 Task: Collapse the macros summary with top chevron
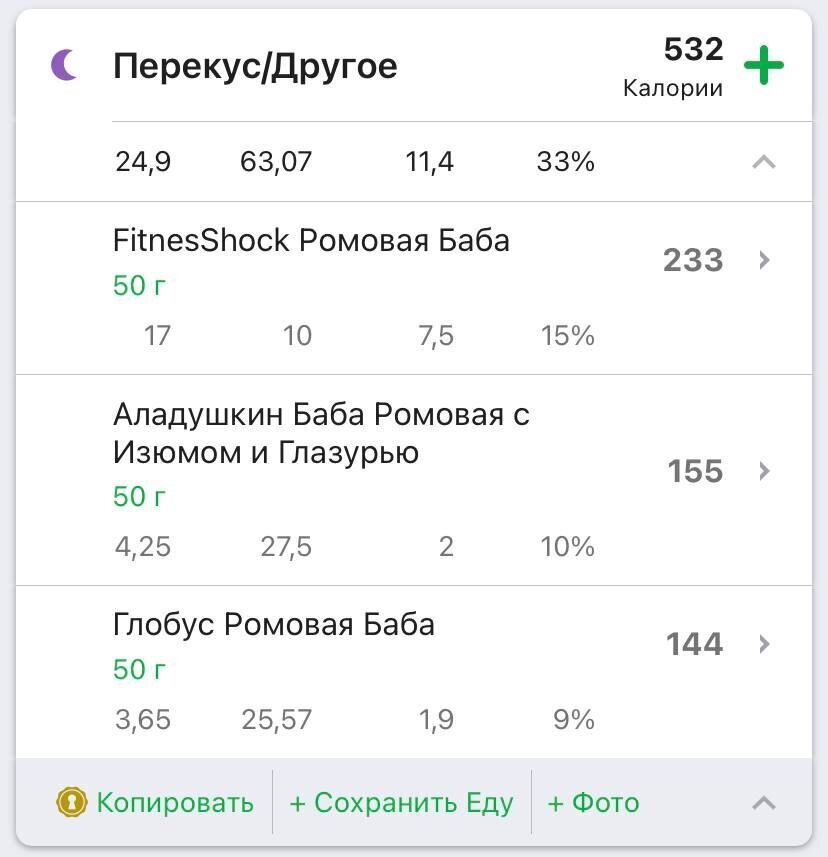[764, 161]
